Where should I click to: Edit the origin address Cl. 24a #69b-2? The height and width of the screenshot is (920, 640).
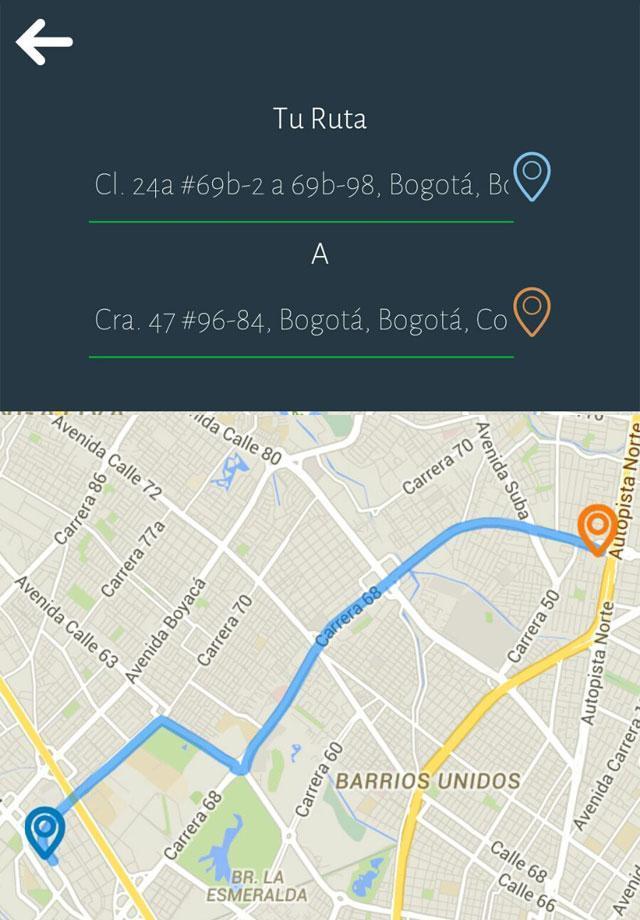[300, 185]
